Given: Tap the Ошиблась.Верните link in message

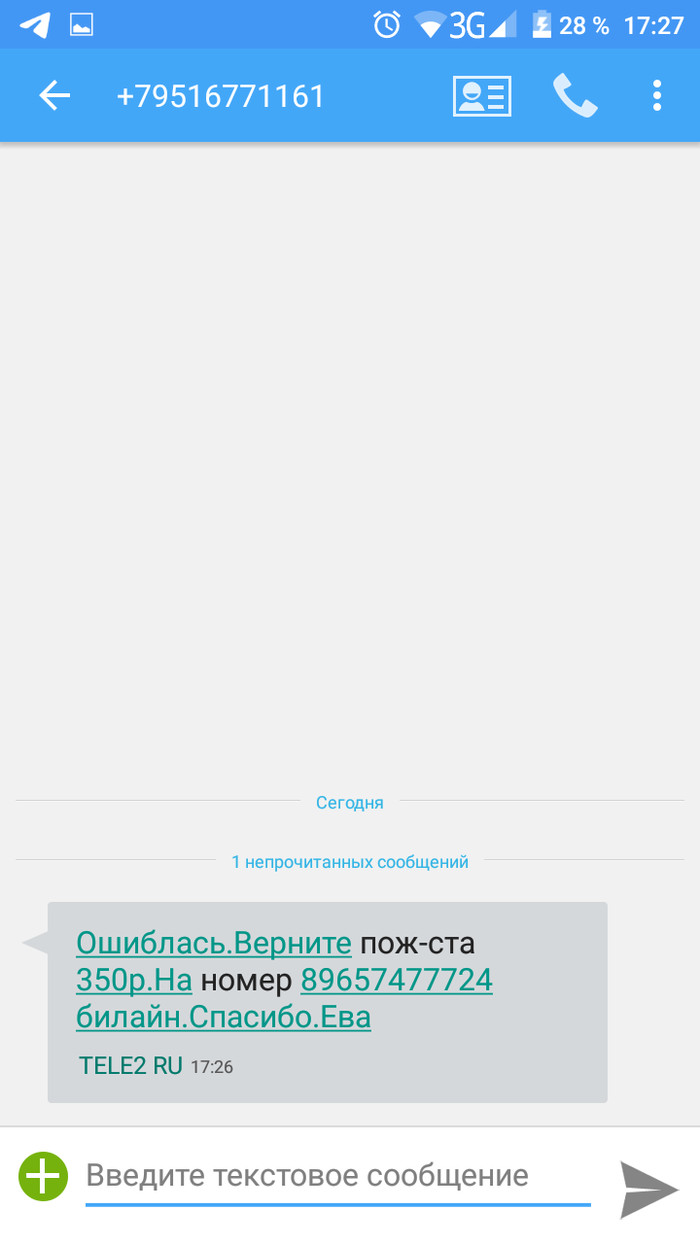Looking at the screenshot, I should pos(214,943).
